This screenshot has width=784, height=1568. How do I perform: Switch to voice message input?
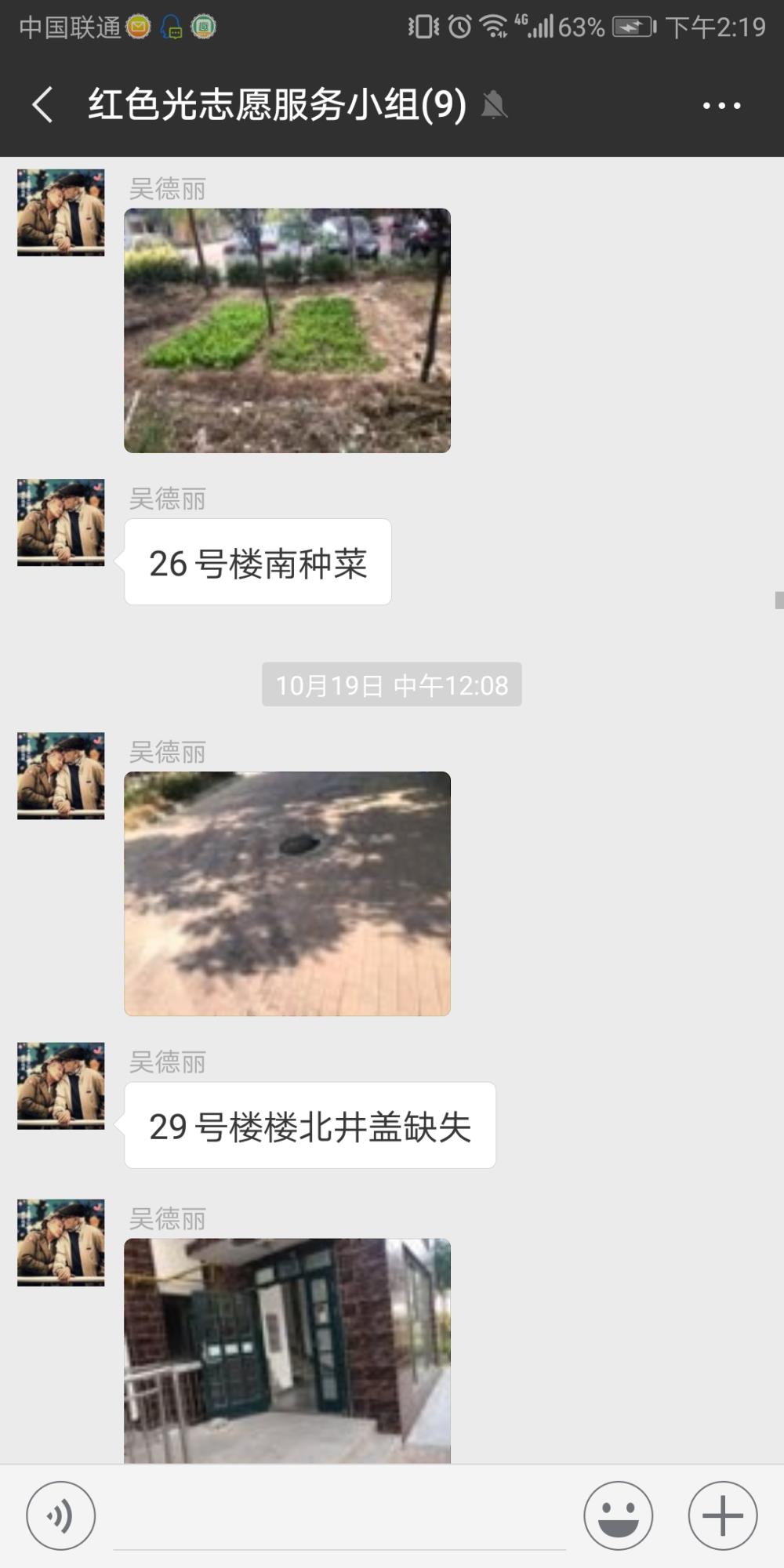(x=61, y=1515)
